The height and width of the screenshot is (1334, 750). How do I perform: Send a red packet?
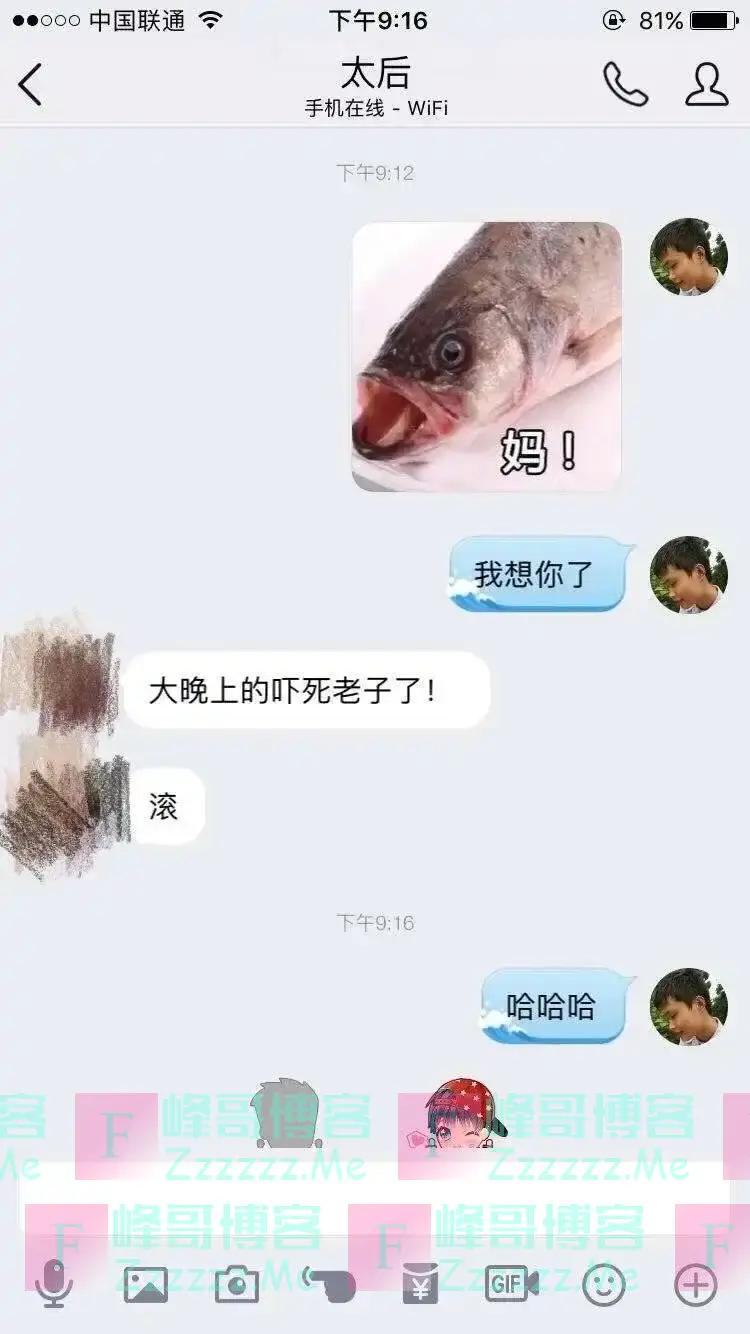click(x=420, y=1284)
